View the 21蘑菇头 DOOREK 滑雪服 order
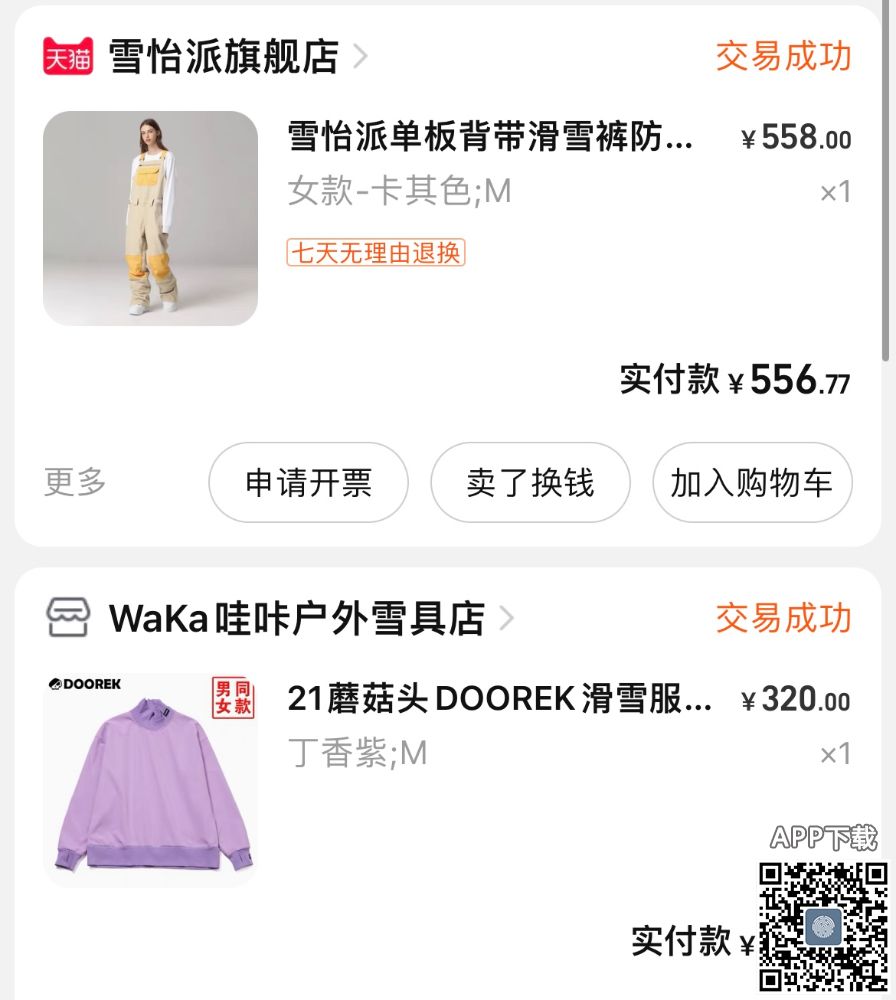 point(500,700)
